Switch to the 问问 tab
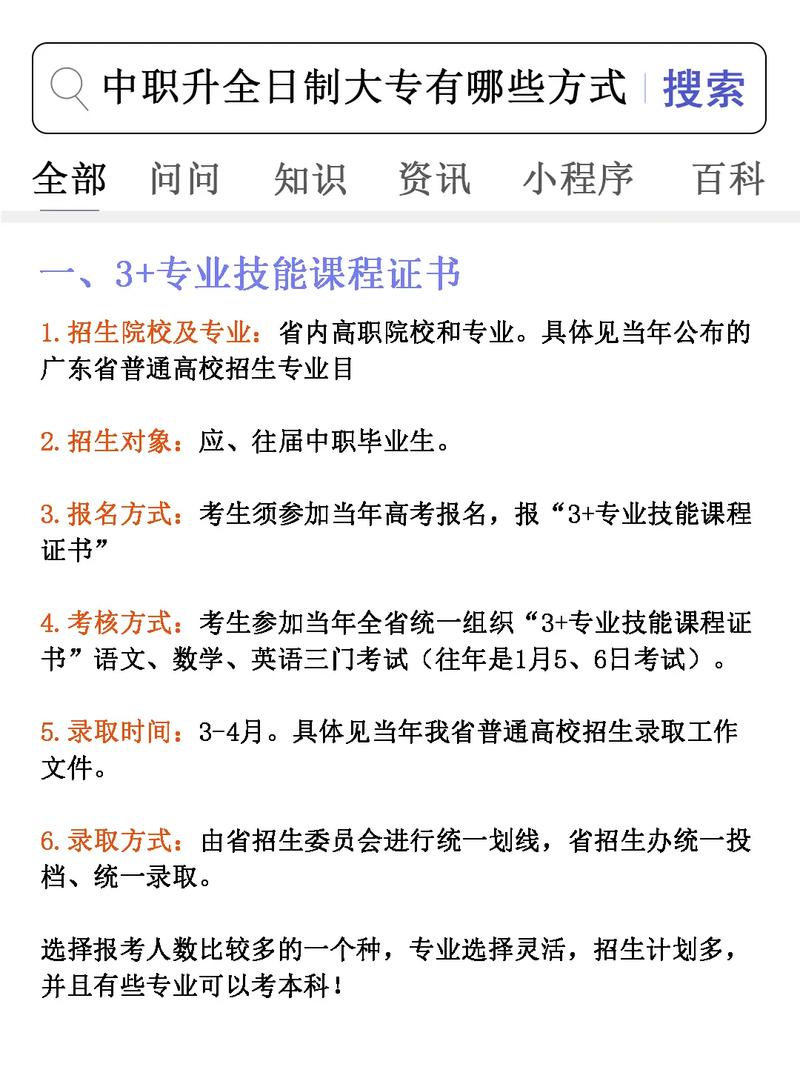Image resolution: width=800 pixels, height=1067 pixels. point(184,180)
